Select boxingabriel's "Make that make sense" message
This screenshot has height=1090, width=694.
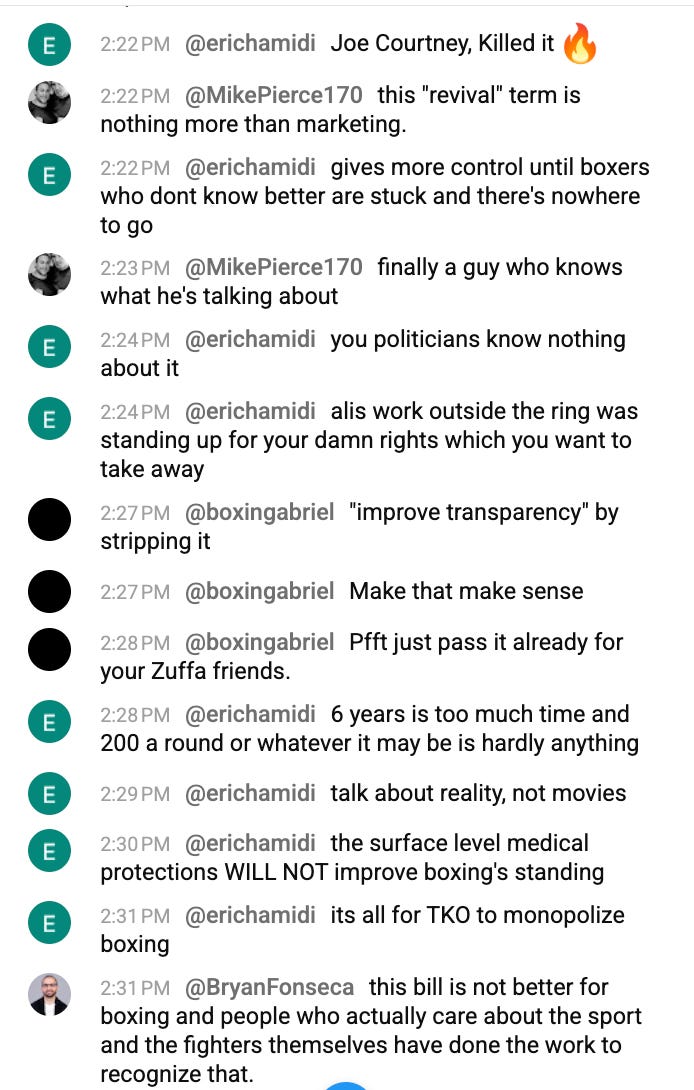point(465,591)
